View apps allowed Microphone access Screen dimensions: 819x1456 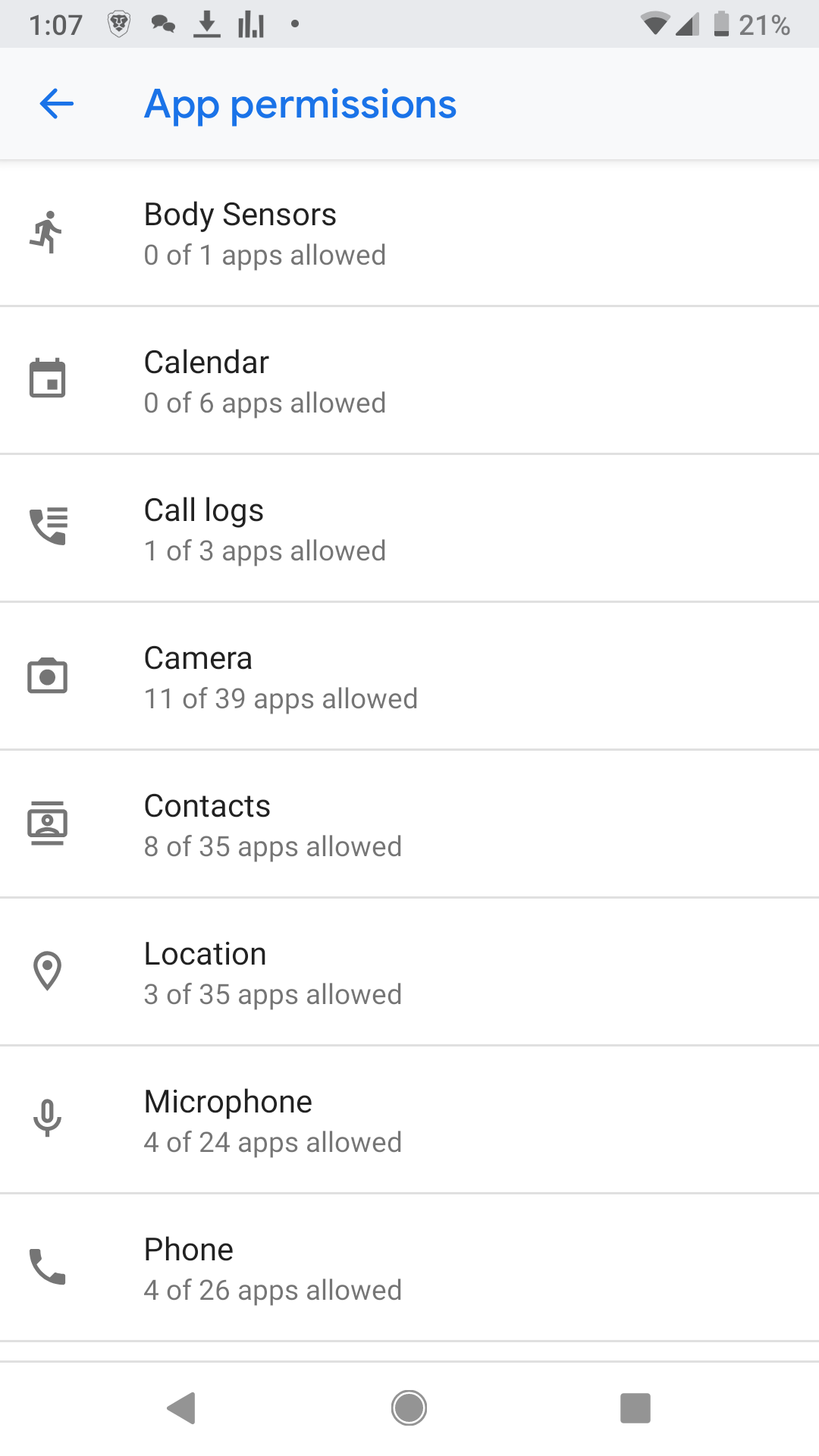tap(409, 1120)
